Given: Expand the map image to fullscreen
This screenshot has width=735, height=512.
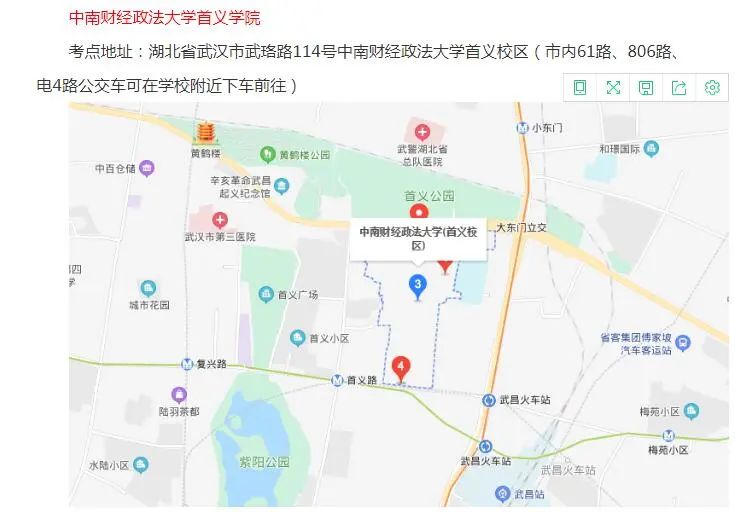Looking at the screenshot, I should coord(613,88).
